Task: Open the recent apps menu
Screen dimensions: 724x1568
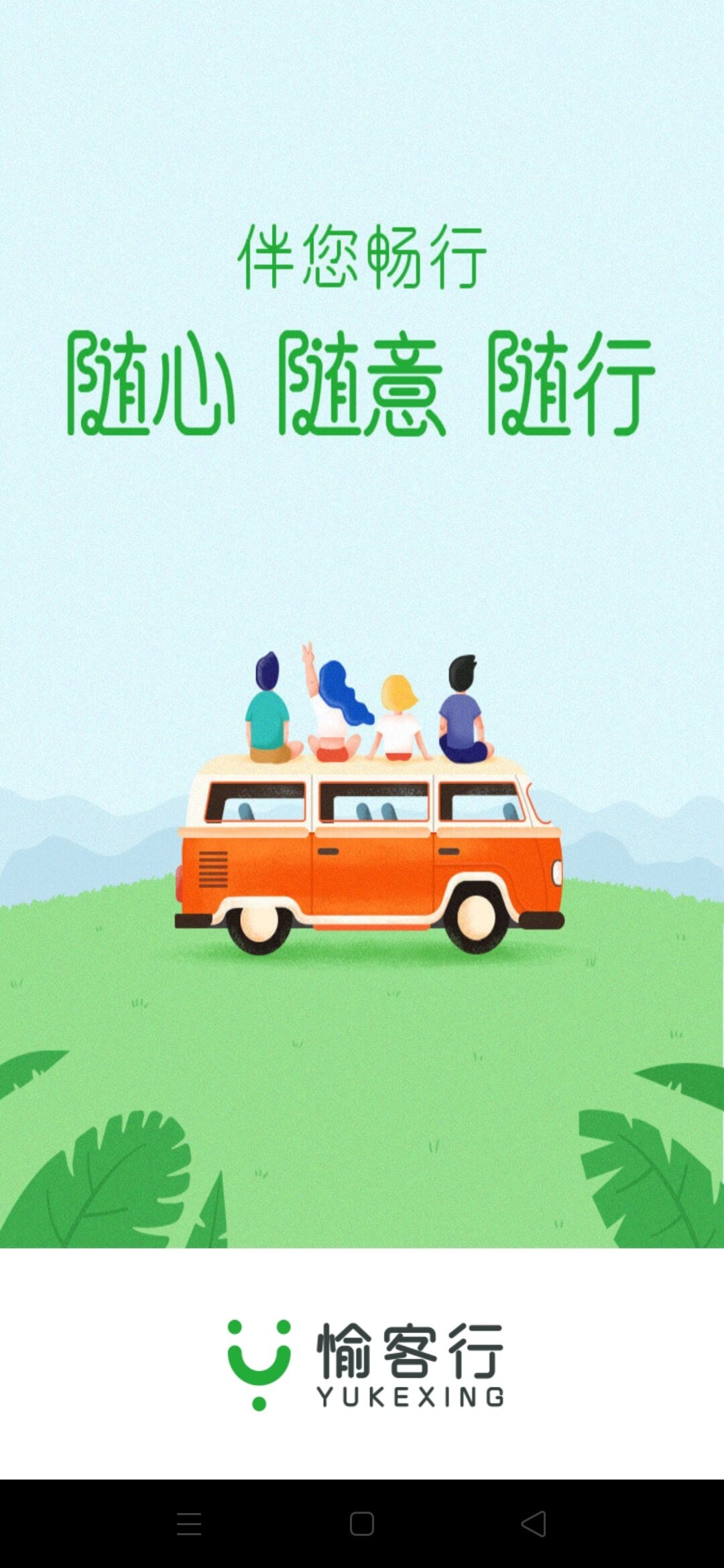Action: tap(189, 1524)
